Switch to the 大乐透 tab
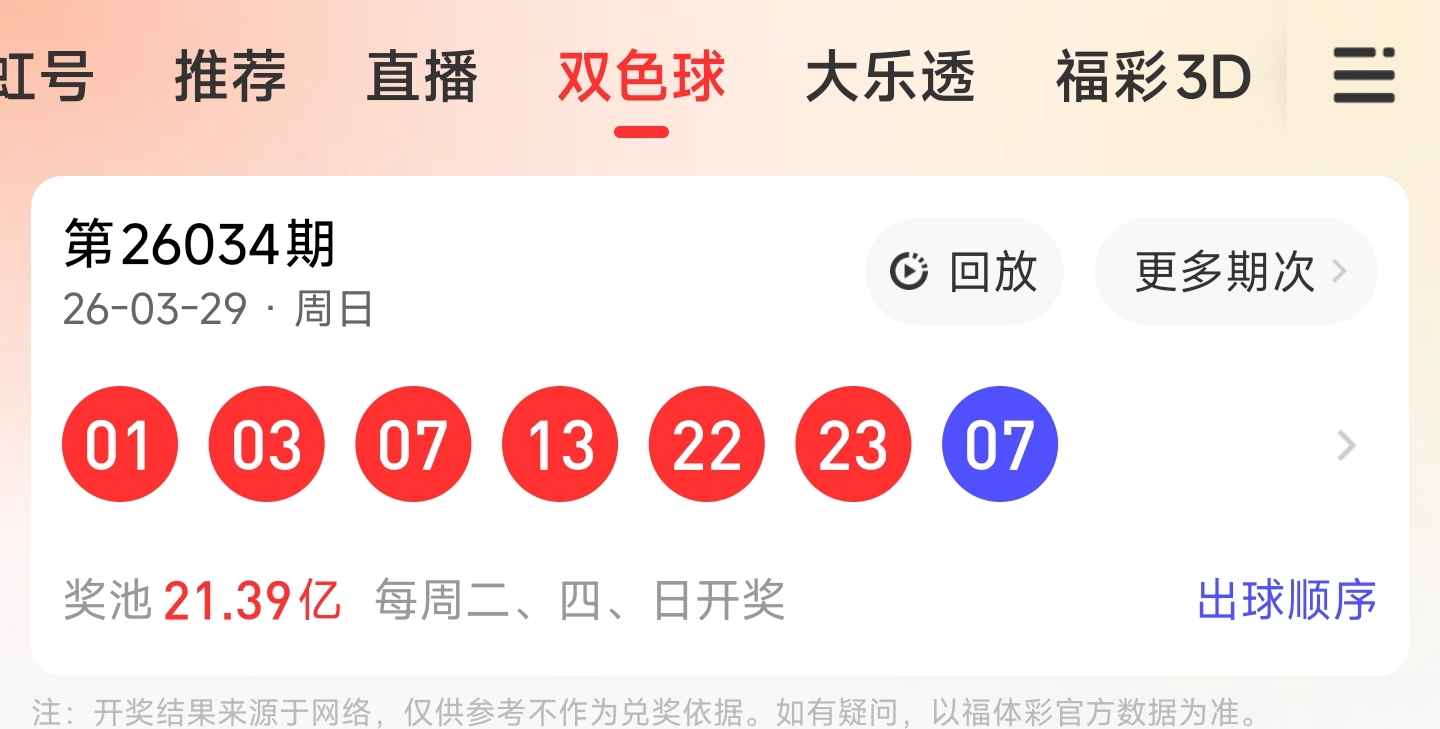This screenshot has width=1440, height=729. pyautogui.click(x=890, y=77)
